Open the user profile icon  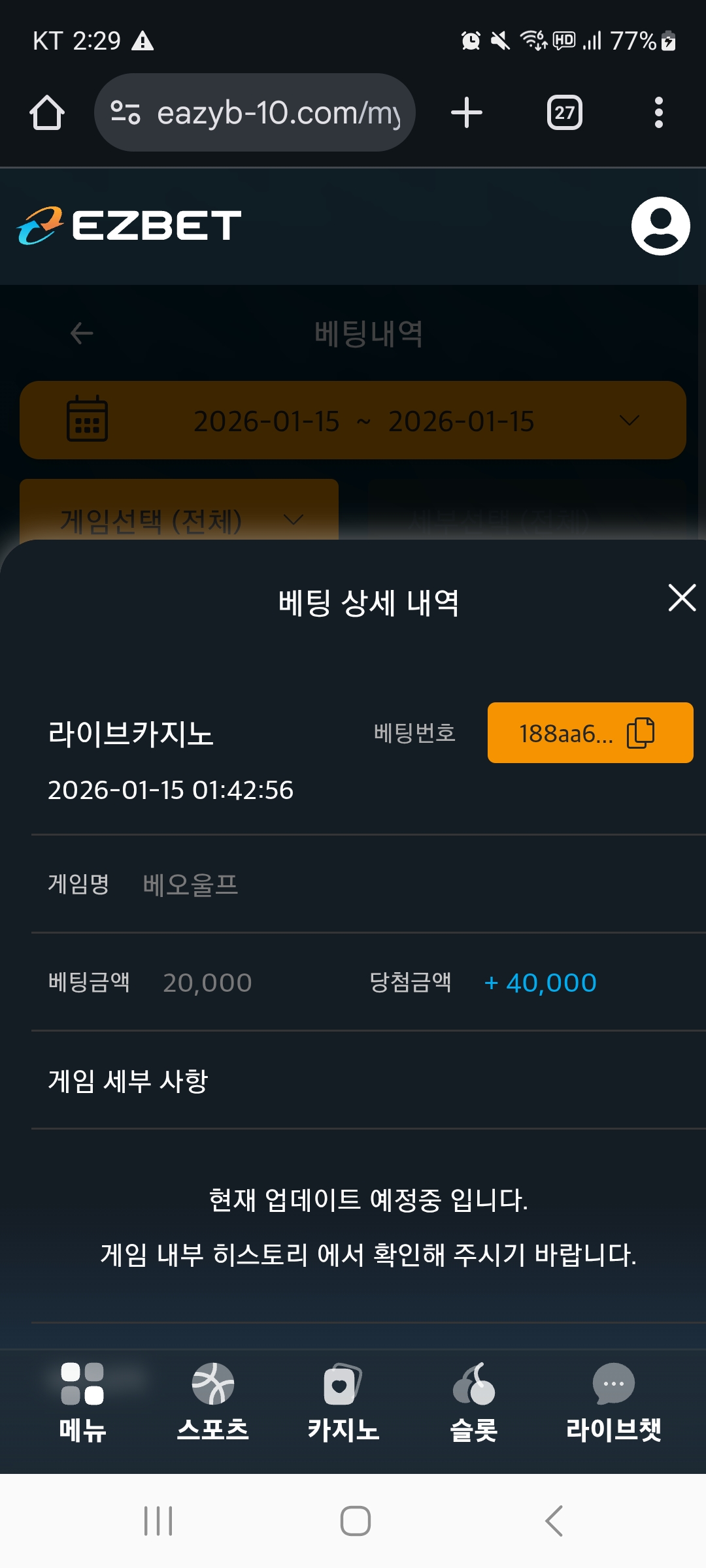point(660,226)
